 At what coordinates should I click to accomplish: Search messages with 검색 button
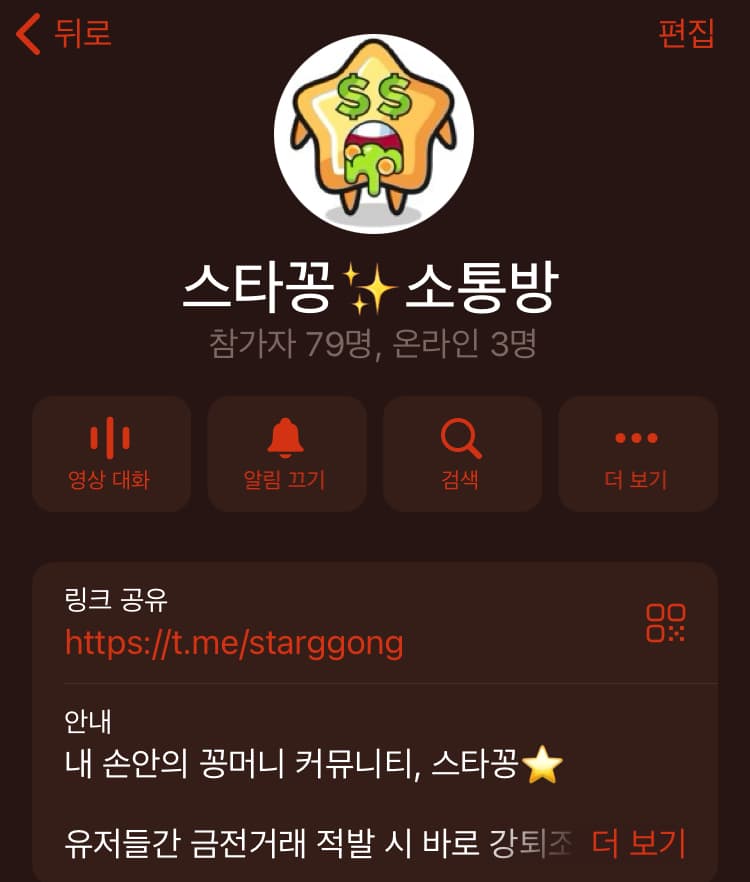tap(461, 454)
